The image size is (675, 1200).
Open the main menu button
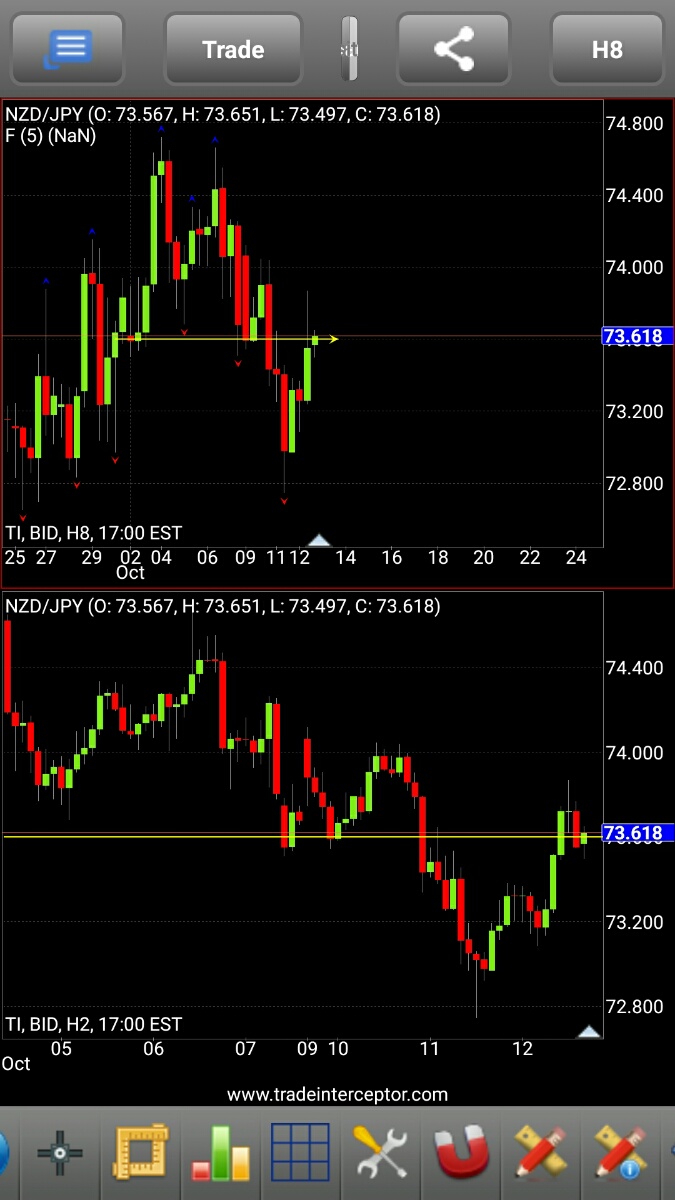coord(67,49)
